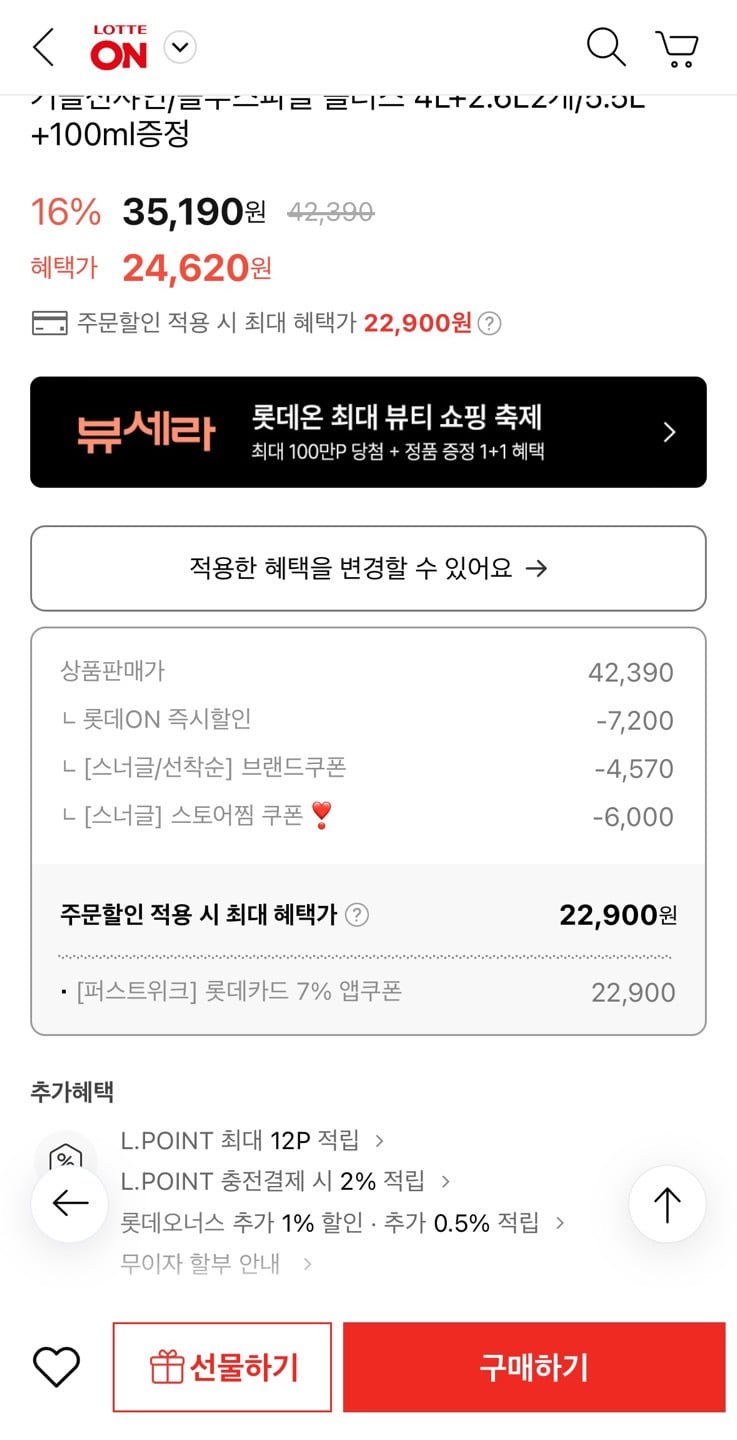Open L.POINT 최대 12P 적립 details
Image resolution: width=737 pixels, height=1440 pixels.
[x=252, y=1140]
